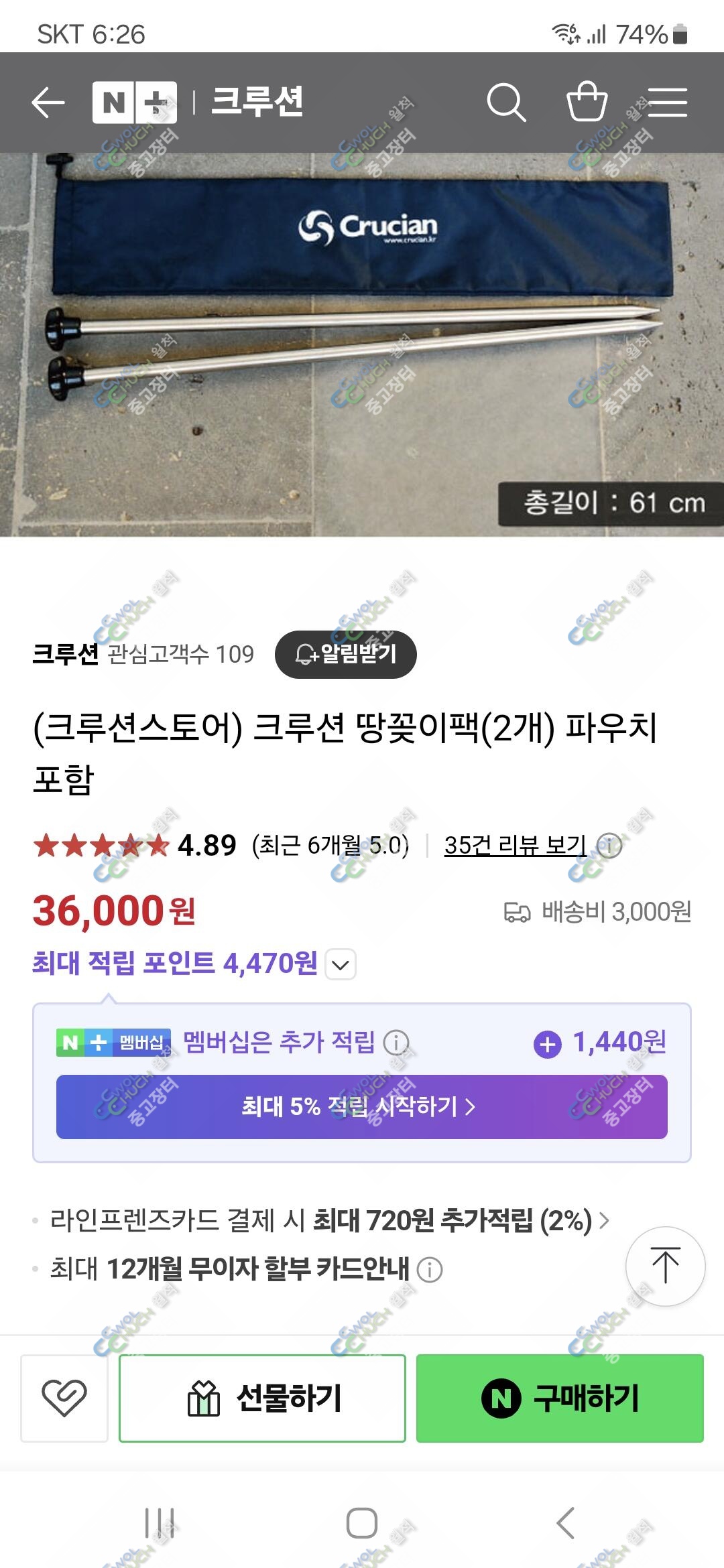Add product to wishlist with heart
The height and width of the screenshot is (1568, 724).
[x=64, y=1398]
